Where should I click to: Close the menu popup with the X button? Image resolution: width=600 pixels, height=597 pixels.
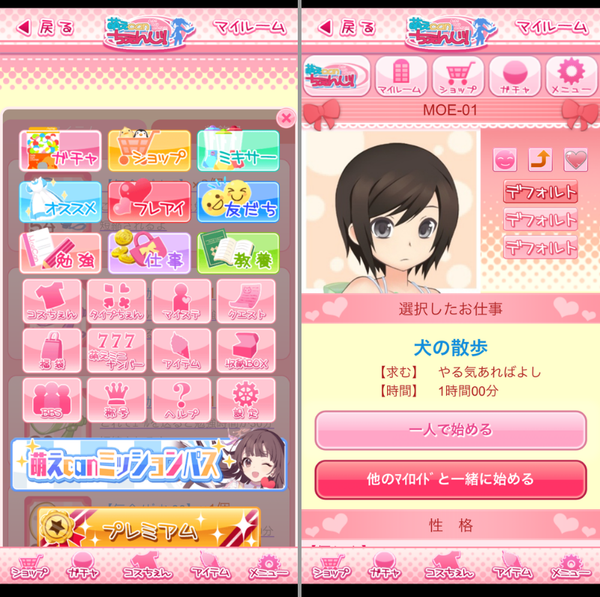pyautogui.click(x=286, y=118)
